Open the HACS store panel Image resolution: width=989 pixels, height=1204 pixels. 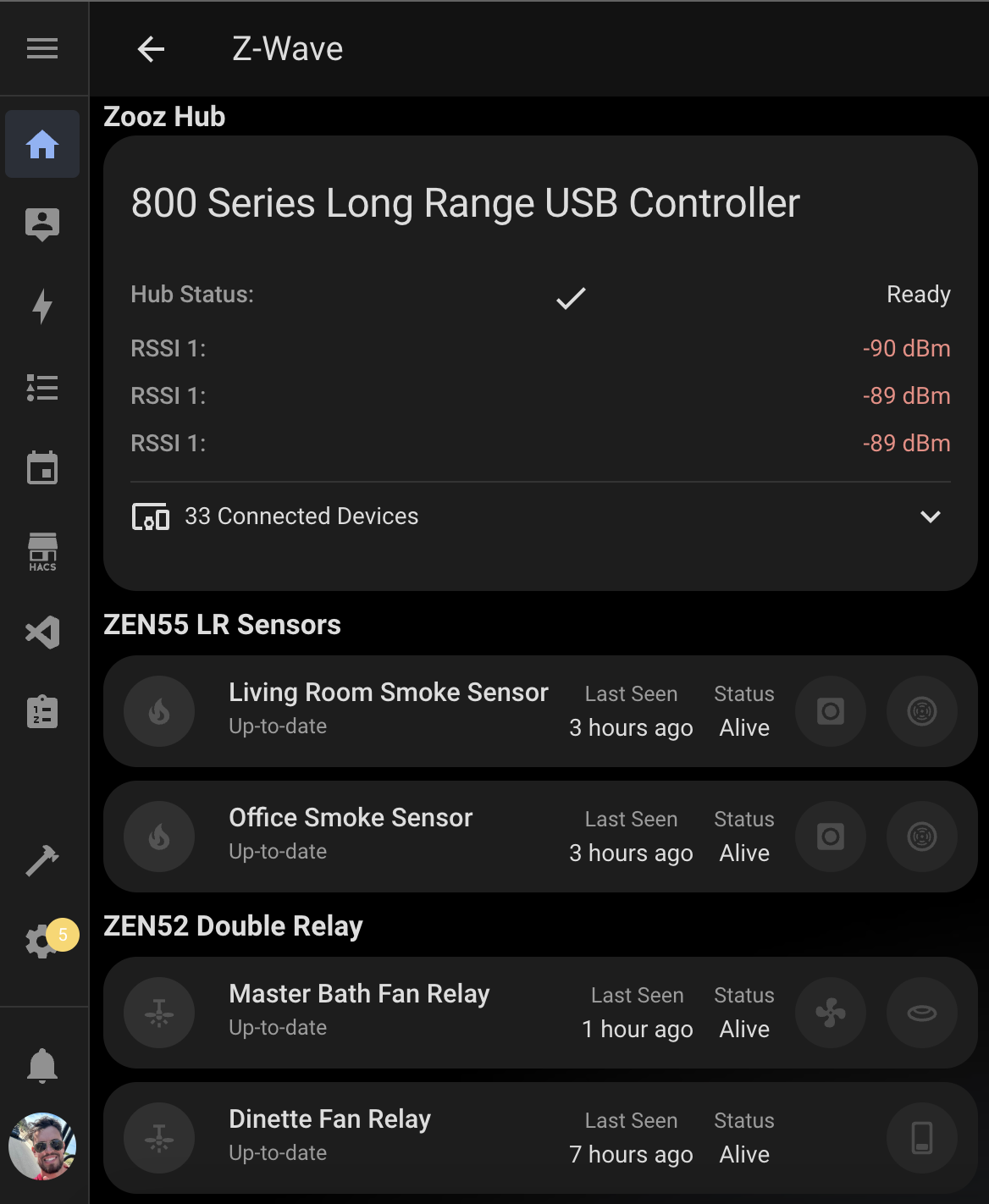point(42,551)
